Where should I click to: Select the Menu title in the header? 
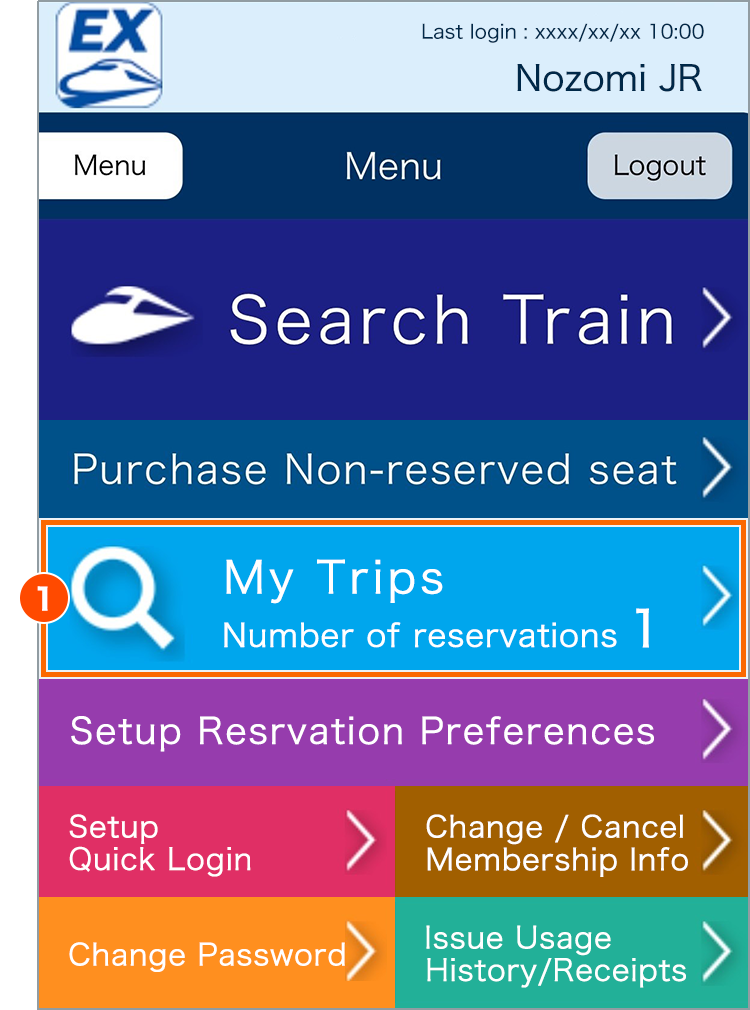coord(392,166)
